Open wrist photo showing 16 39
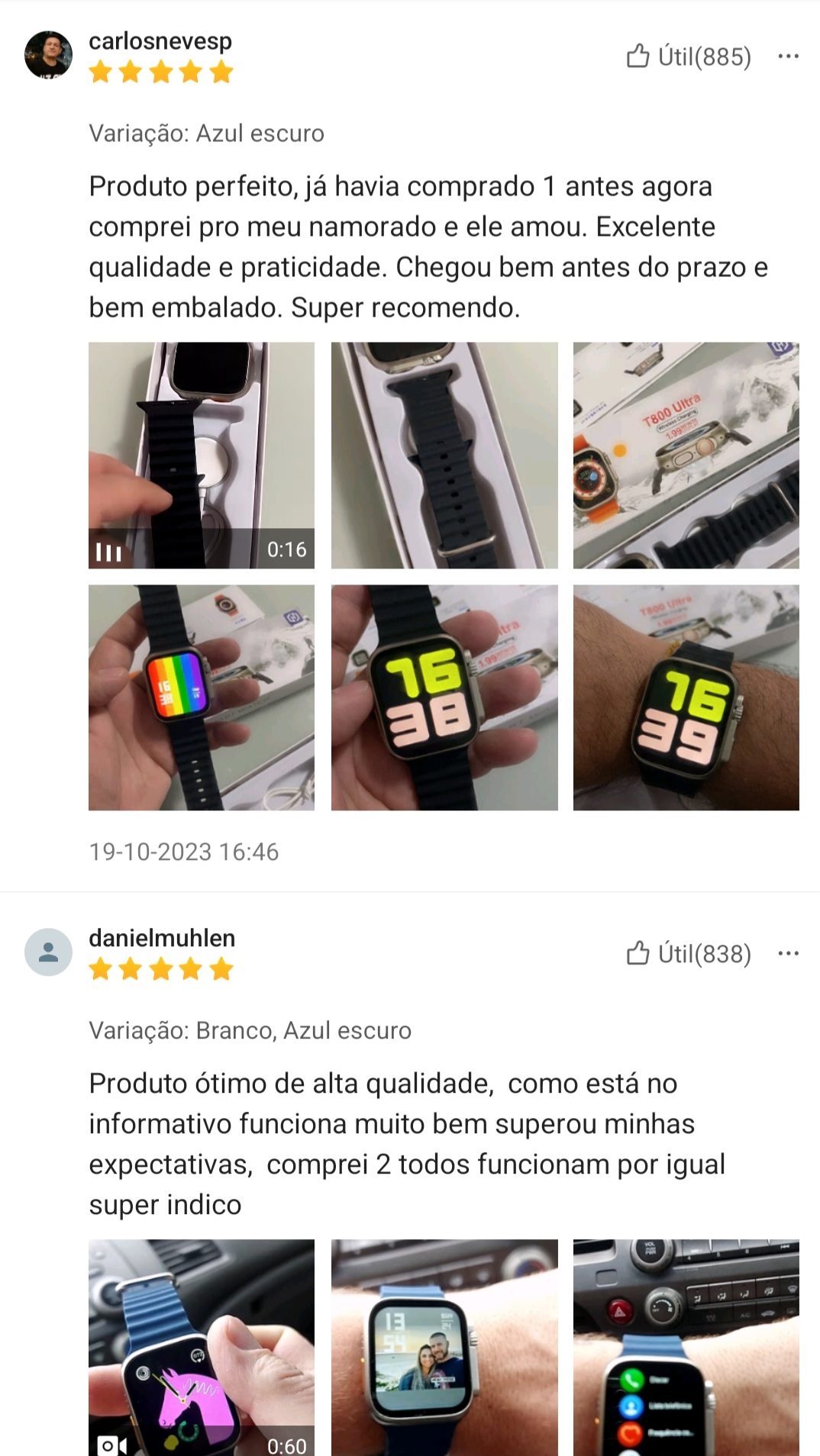Viewport: 820px width, 1456px height. [686, 697]
